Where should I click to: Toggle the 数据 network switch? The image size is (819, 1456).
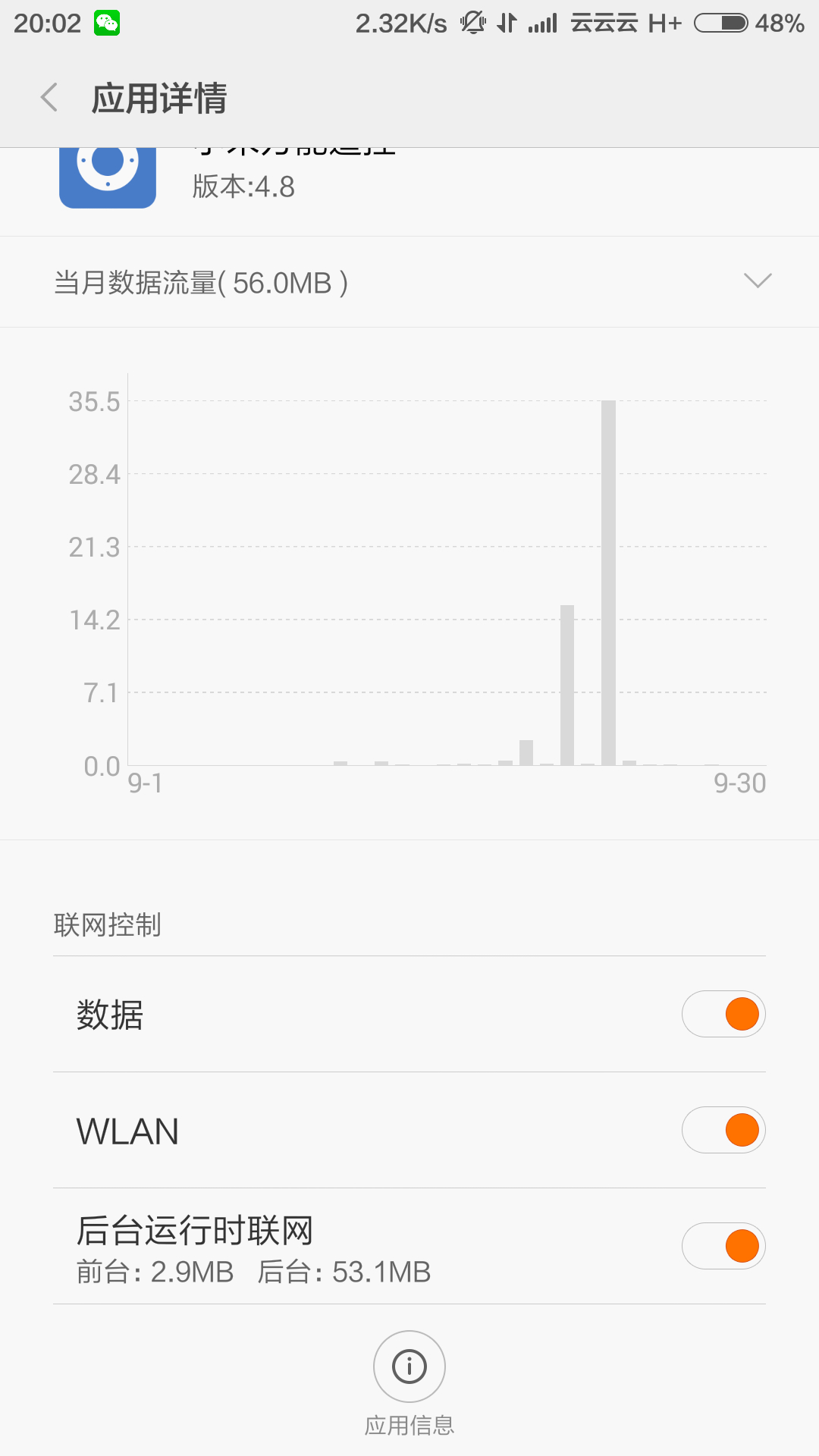pos(723,1014)
